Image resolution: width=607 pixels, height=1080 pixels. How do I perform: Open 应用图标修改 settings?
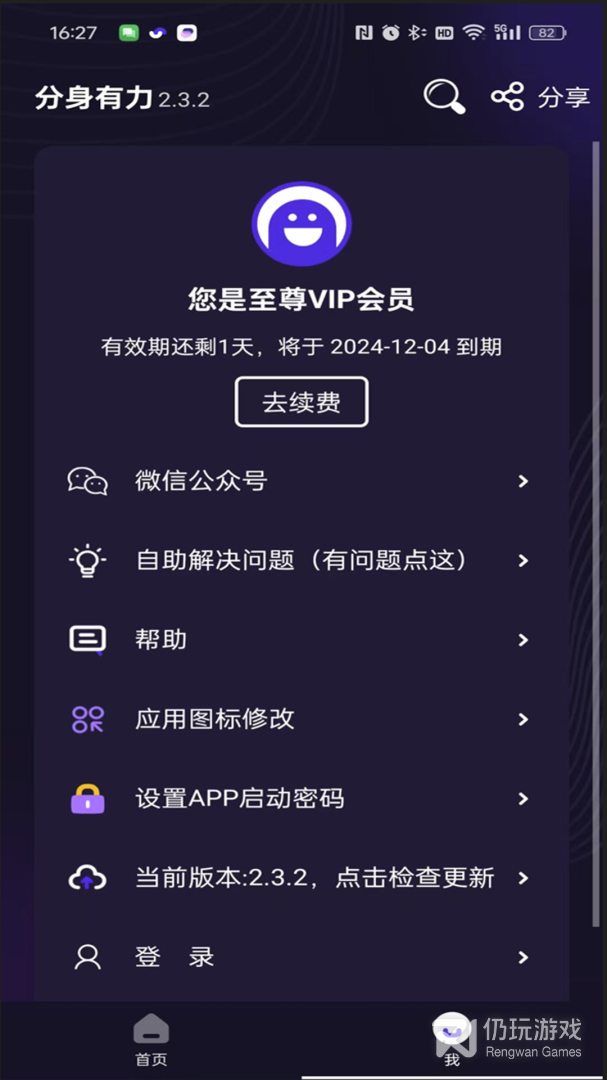pos(300,719)
